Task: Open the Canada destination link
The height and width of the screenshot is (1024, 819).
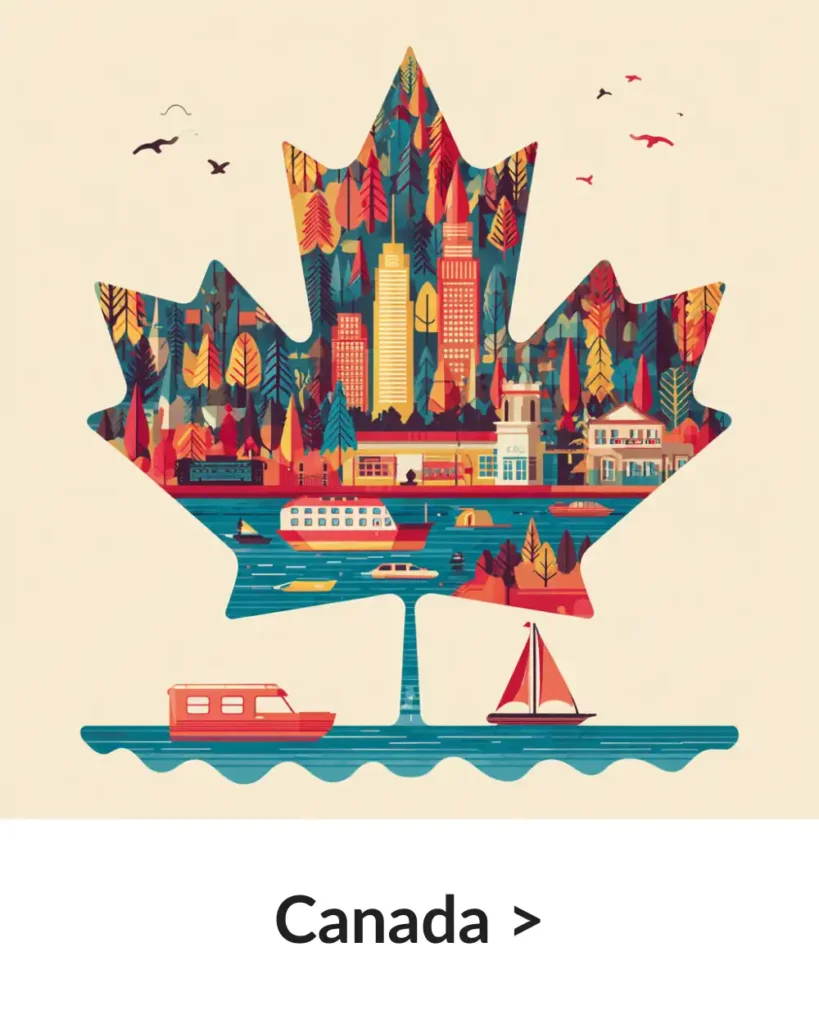Action: tap(408, 920)
